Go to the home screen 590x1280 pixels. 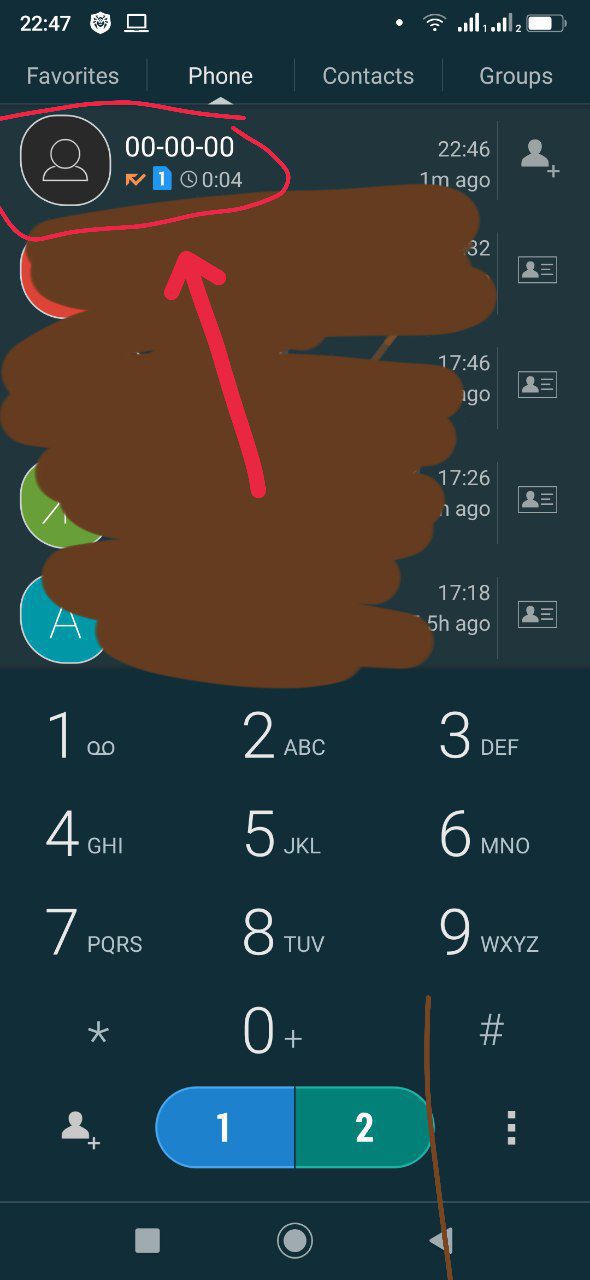295,1241
